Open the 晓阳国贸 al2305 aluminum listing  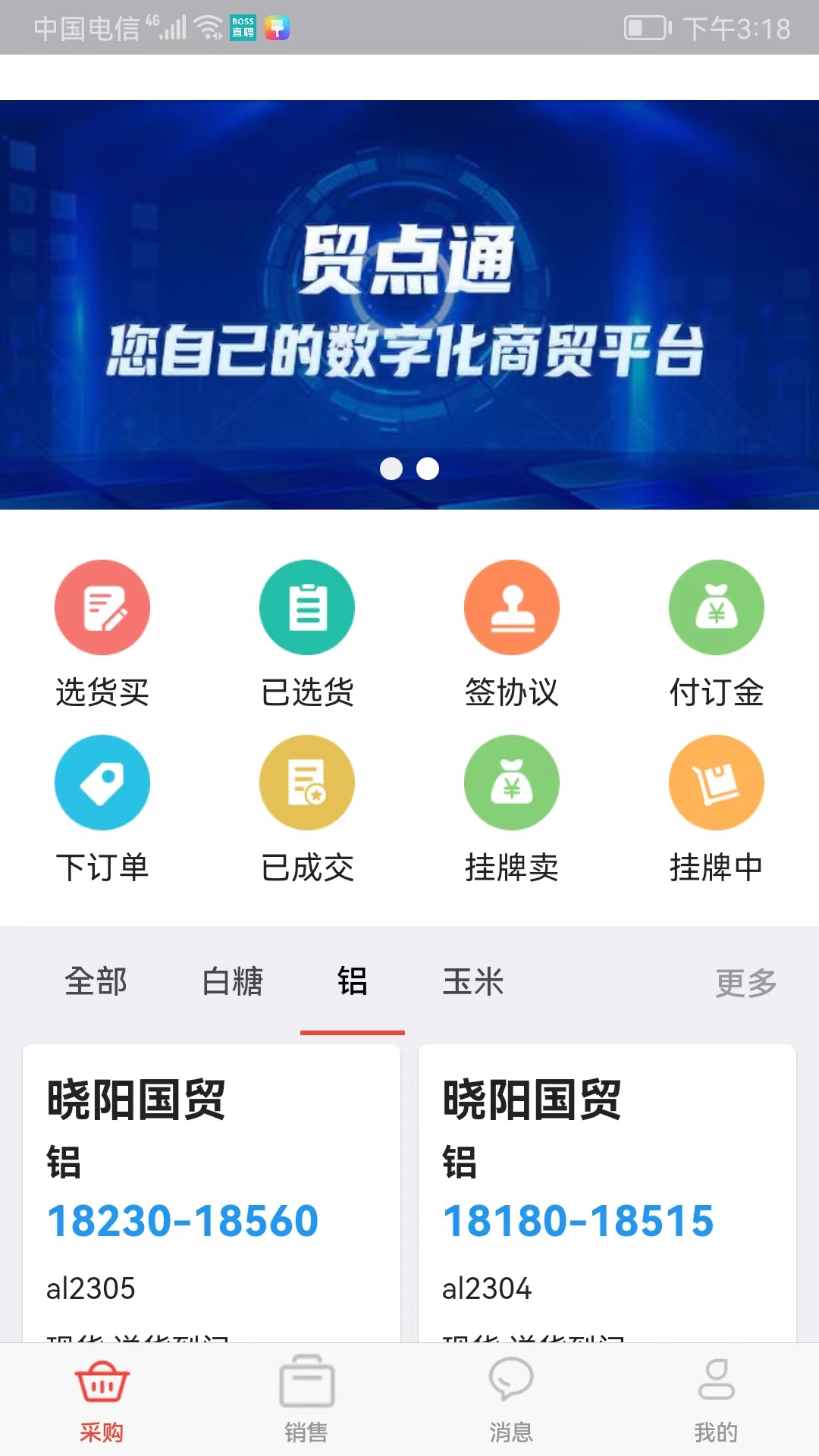pyautogui.click(x=211, y=1183)
